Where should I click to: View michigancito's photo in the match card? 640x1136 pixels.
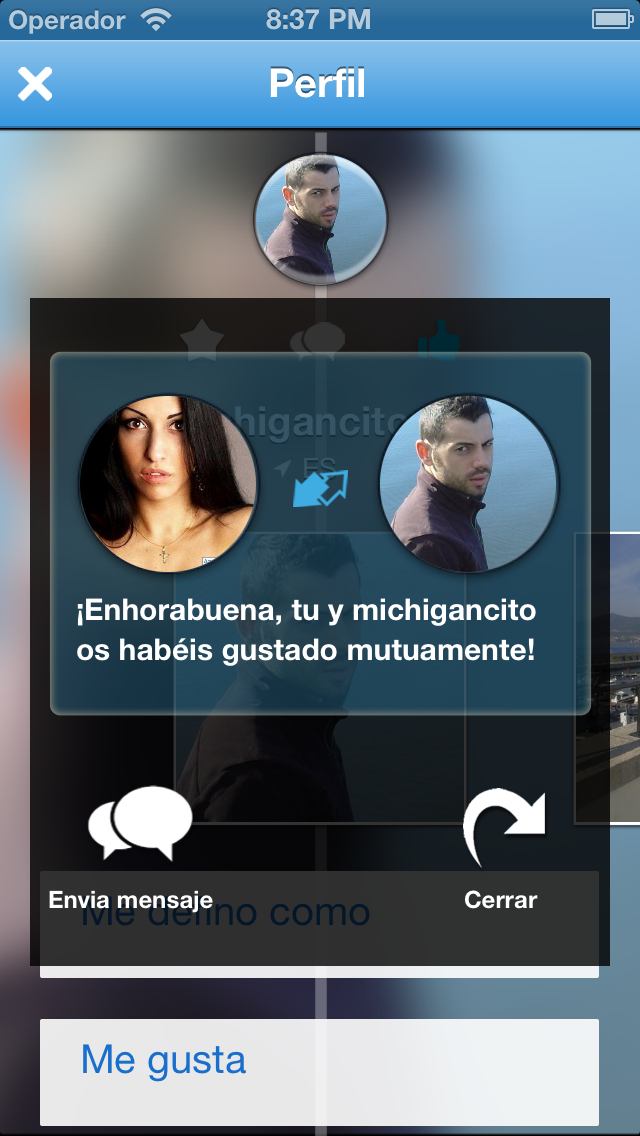tap(467, 484)
